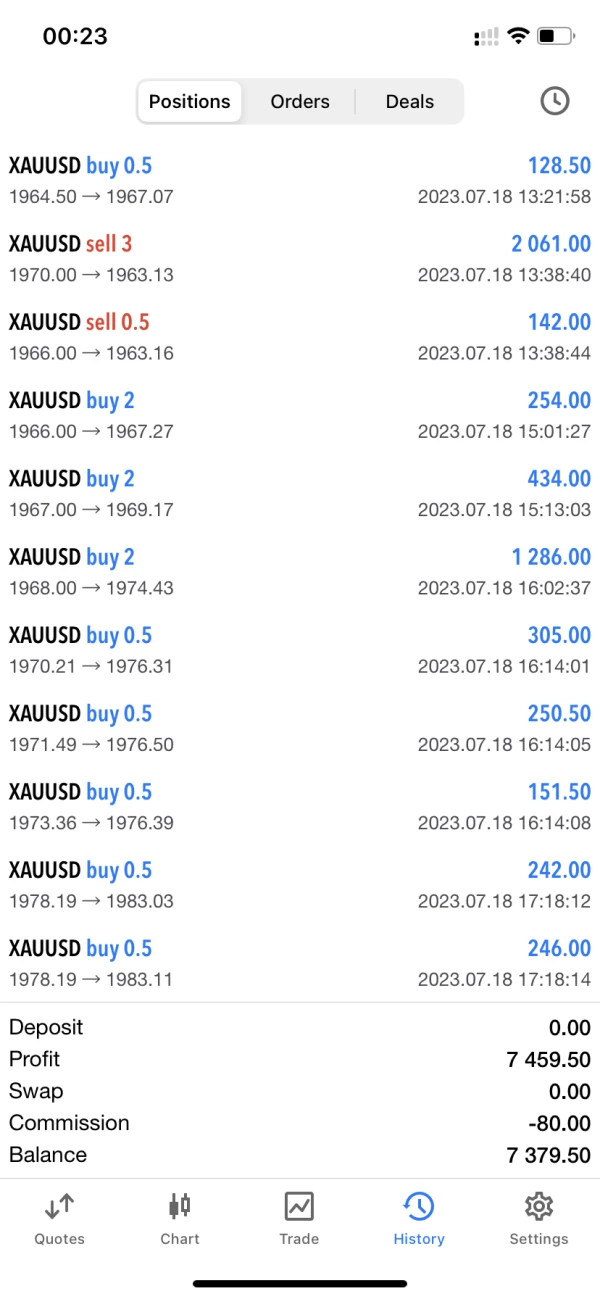The width and height of the screenshot is (600, 1299).
Task: Show details of the position with 434.00 profit
Action: coord(300,493)
